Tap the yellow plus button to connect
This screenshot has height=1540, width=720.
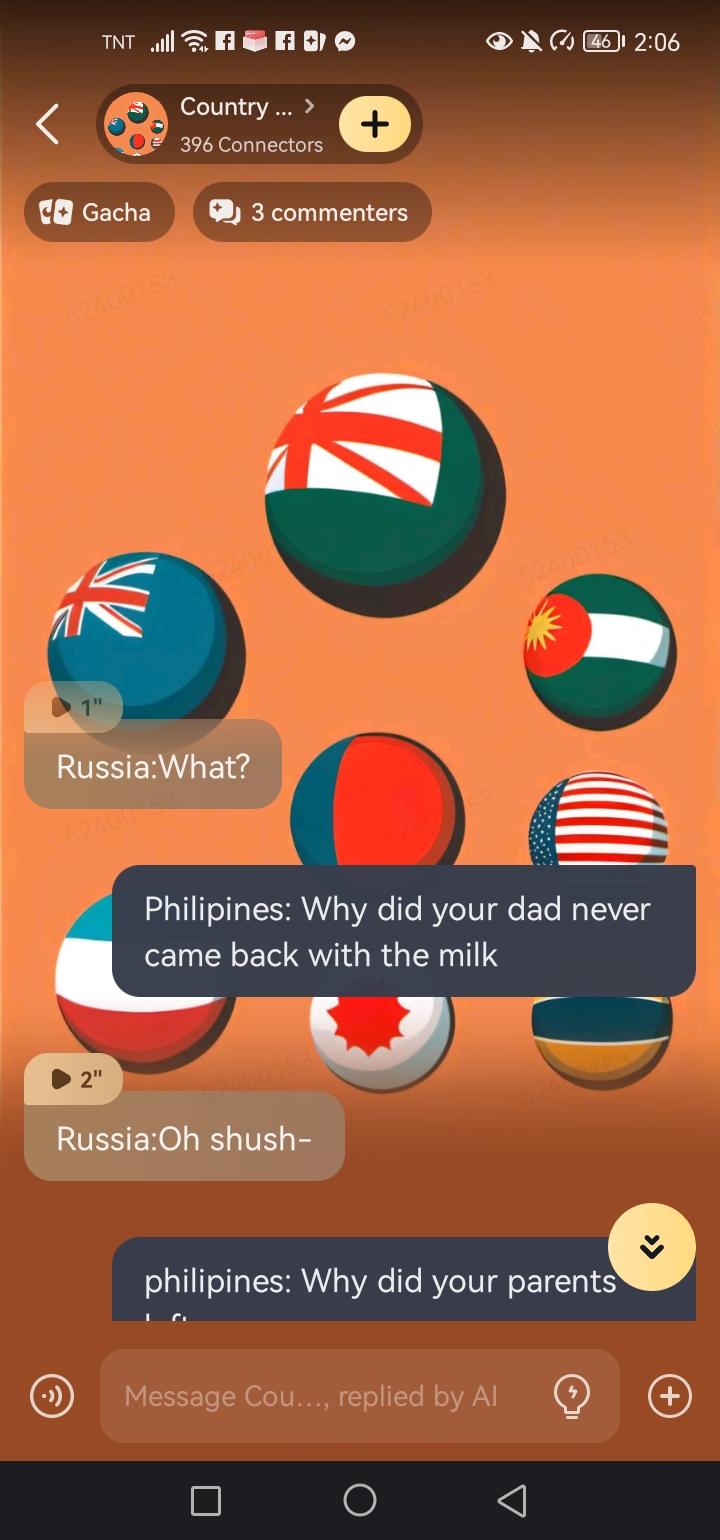[374, 125]
